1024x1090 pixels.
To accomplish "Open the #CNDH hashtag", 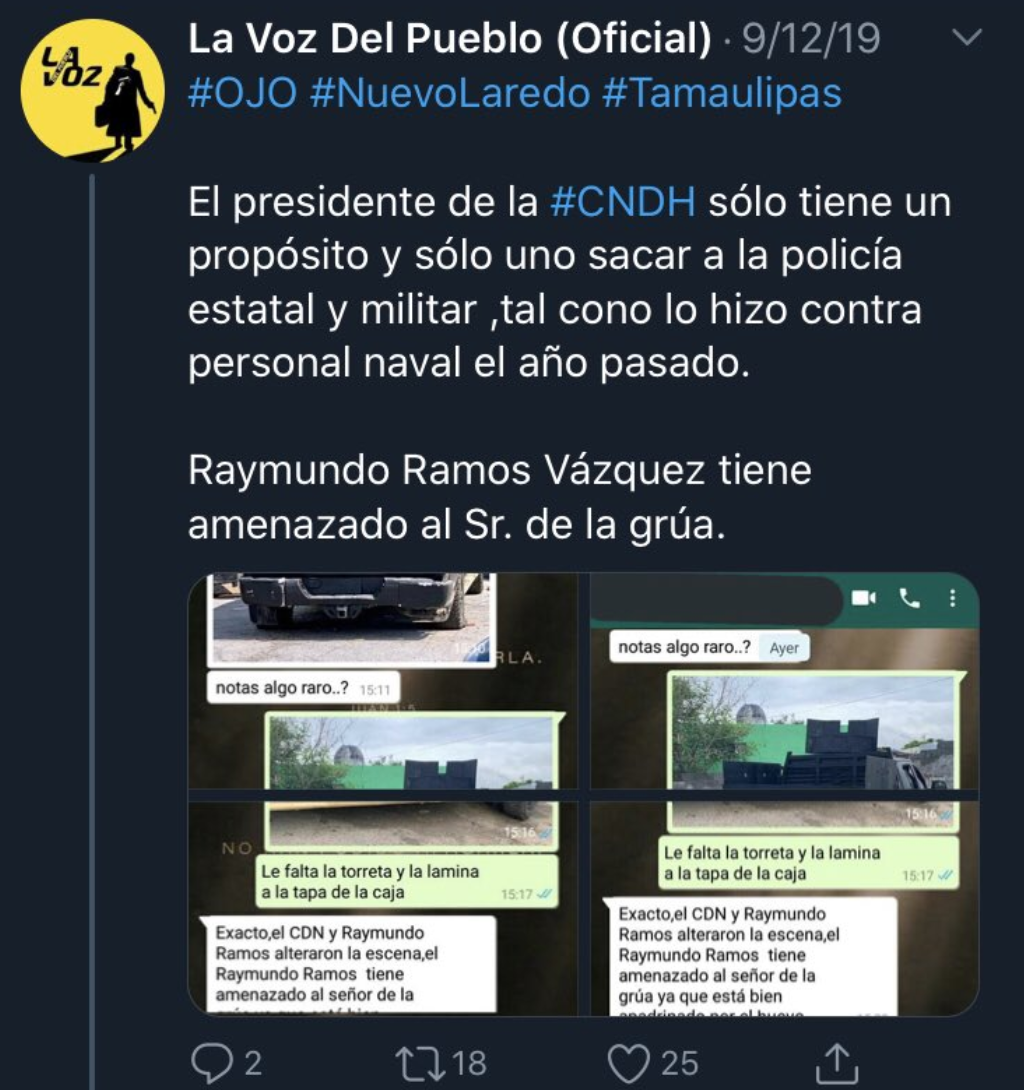I will 623,203.
